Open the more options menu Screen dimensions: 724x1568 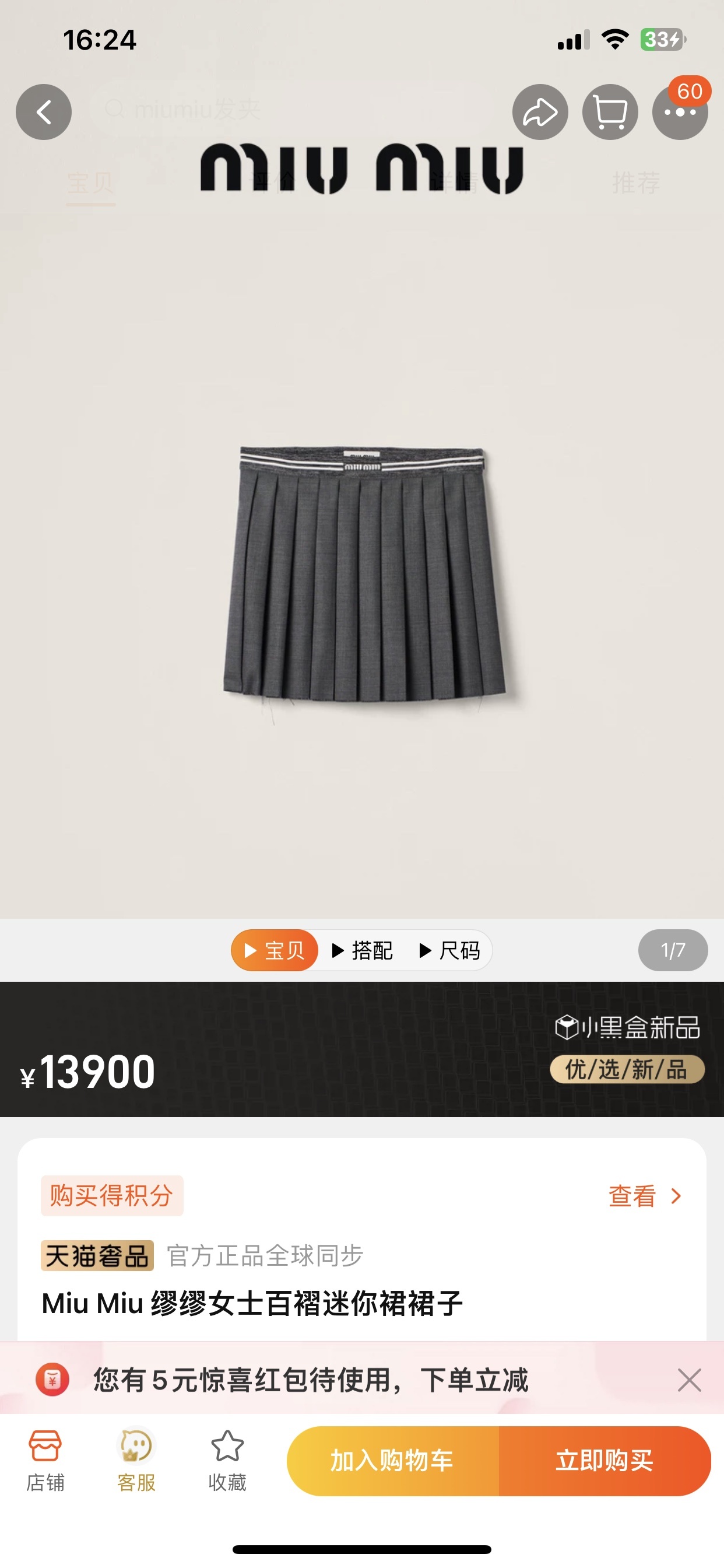(680, 112)
